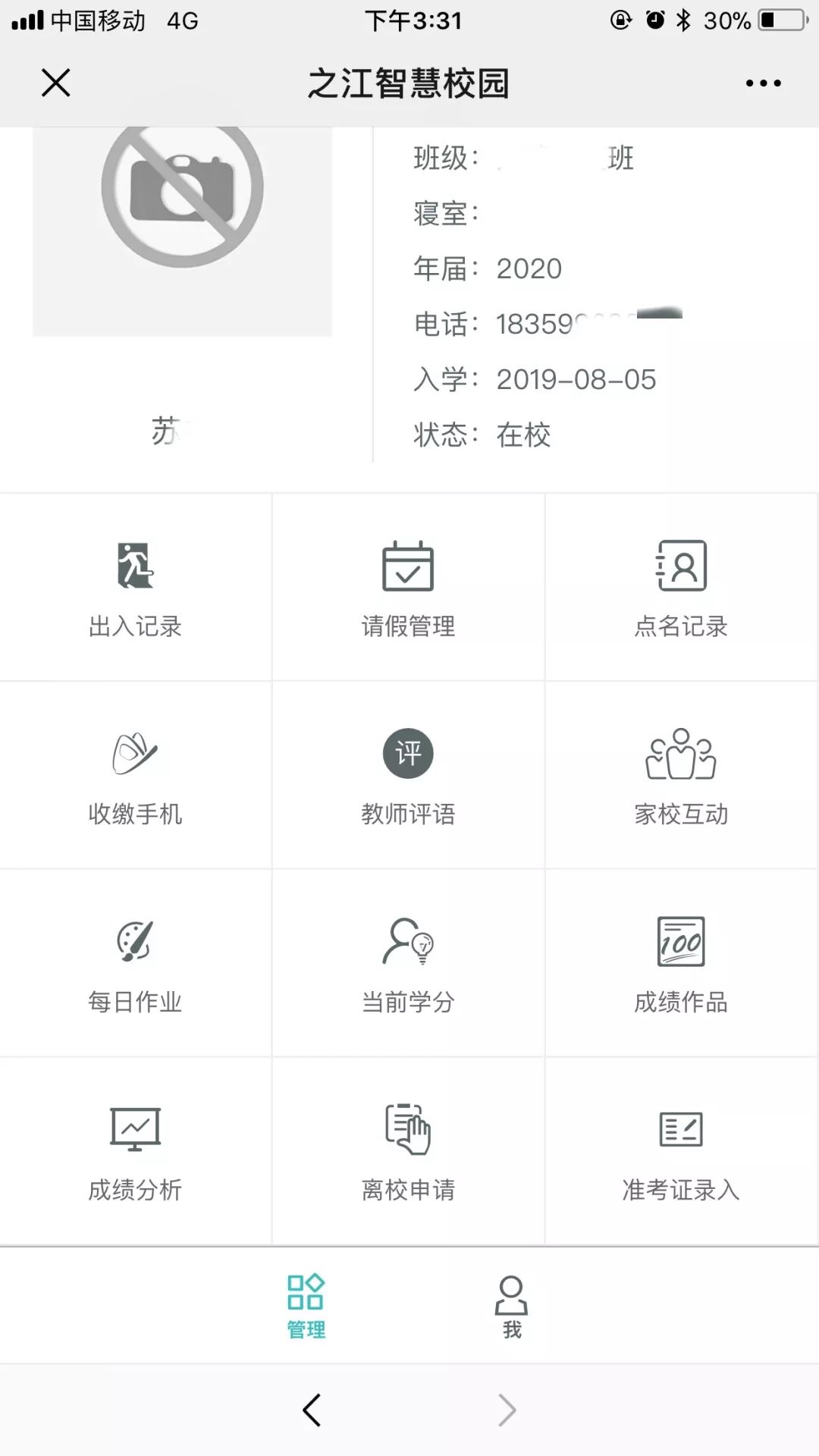
Task: Switch to the 我 tab
Action: pos(512,1307)
